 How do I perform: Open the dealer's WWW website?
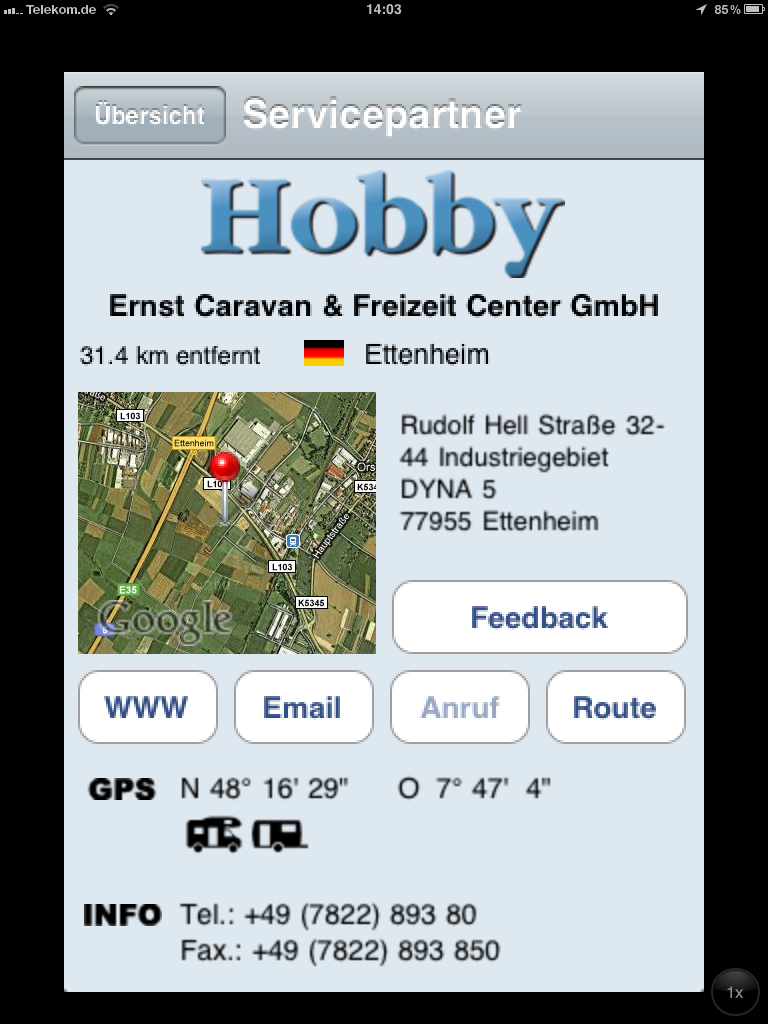(147, 707)
